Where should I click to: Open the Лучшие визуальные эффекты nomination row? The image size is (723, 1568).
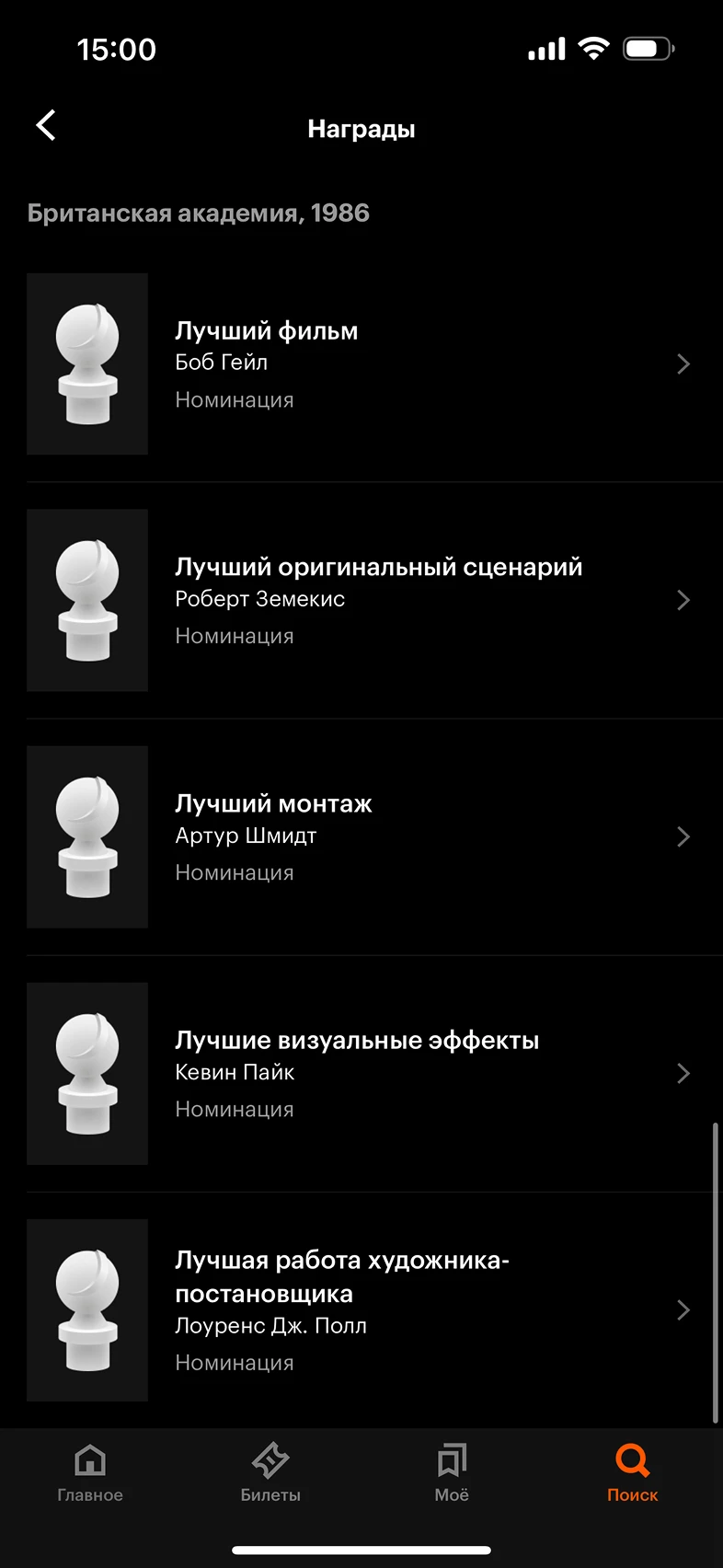pyautogui.click(x=368, y=1073)
